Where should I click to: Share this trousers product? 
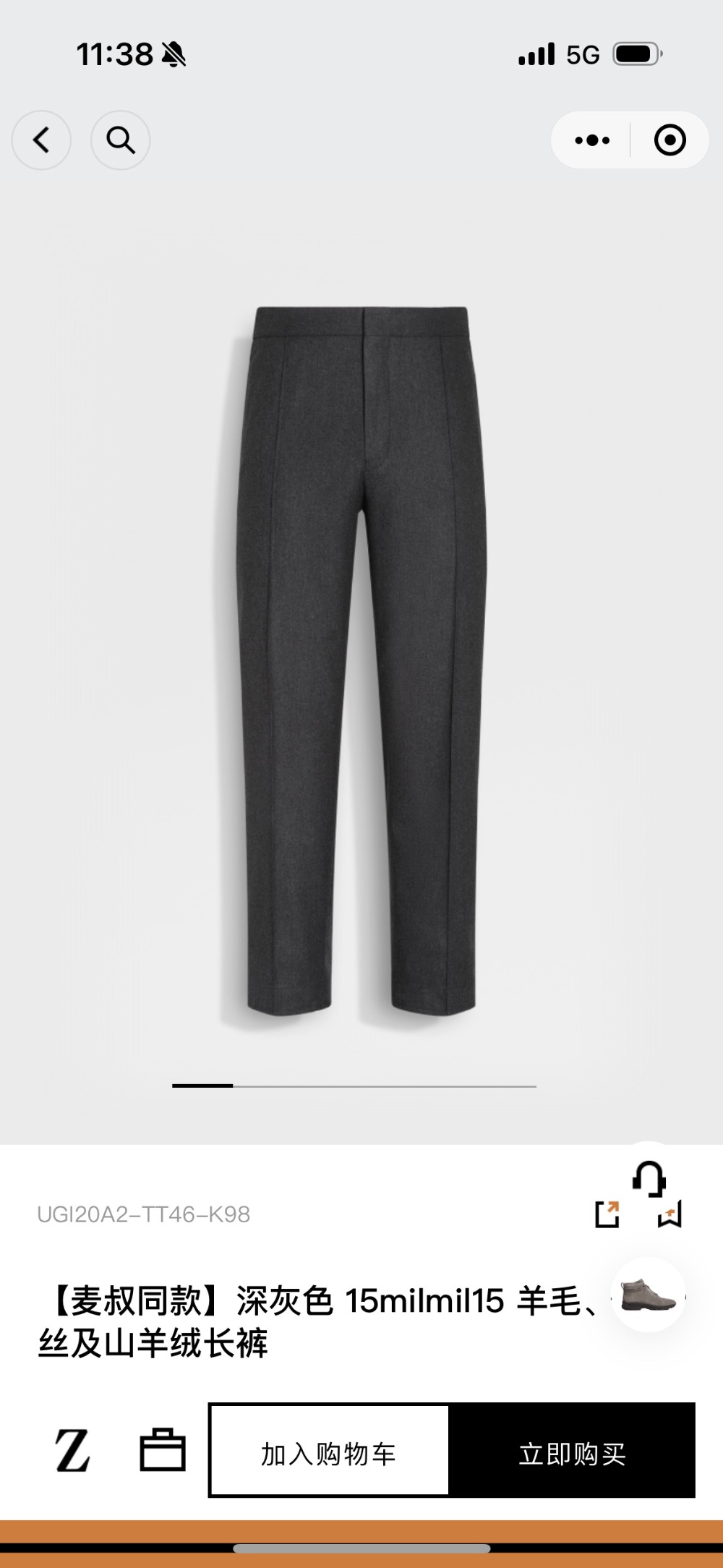(607, 1214)
